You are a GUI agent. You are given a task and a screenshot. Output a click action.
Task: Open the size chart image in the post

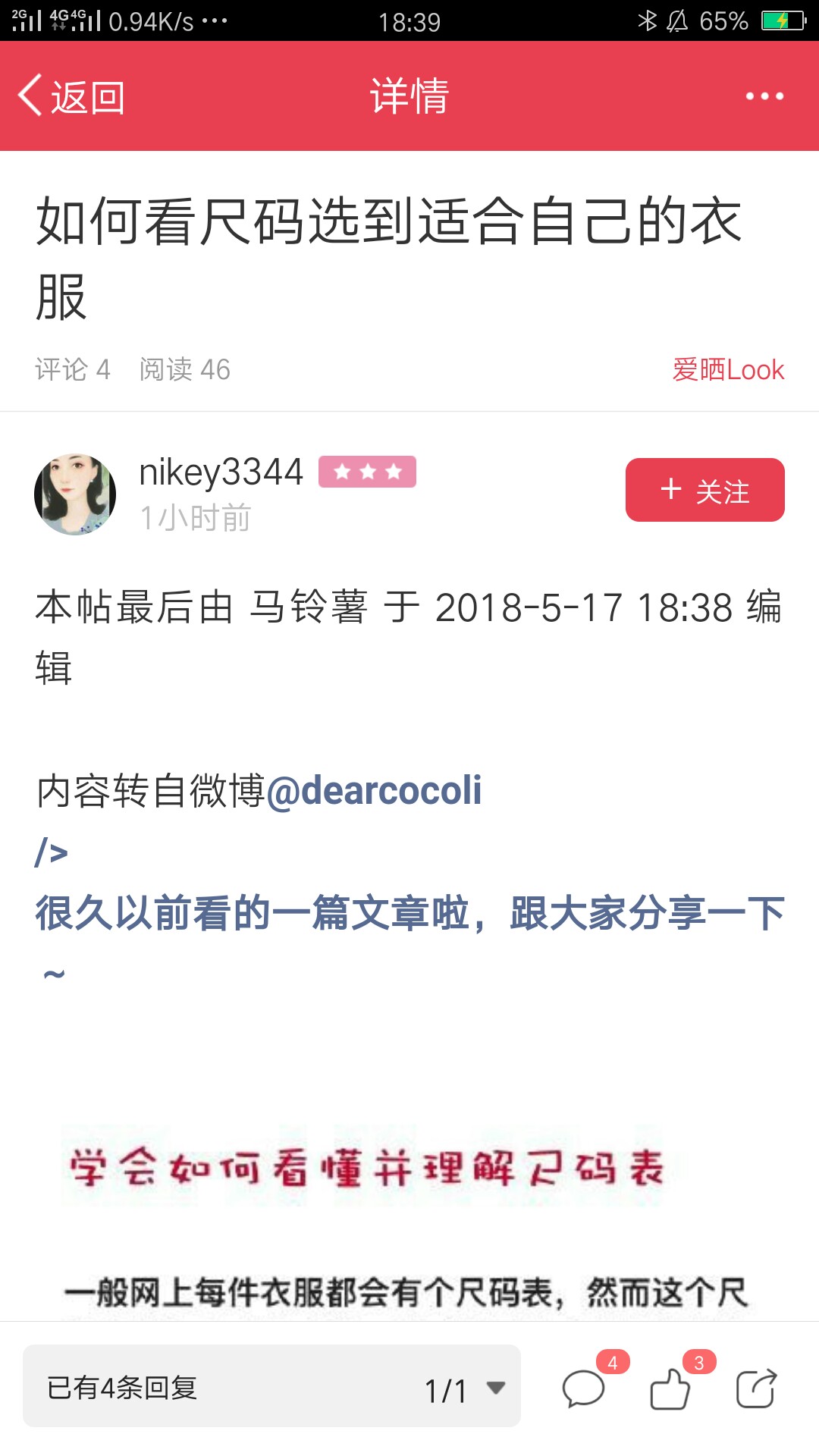point(409,1221)
